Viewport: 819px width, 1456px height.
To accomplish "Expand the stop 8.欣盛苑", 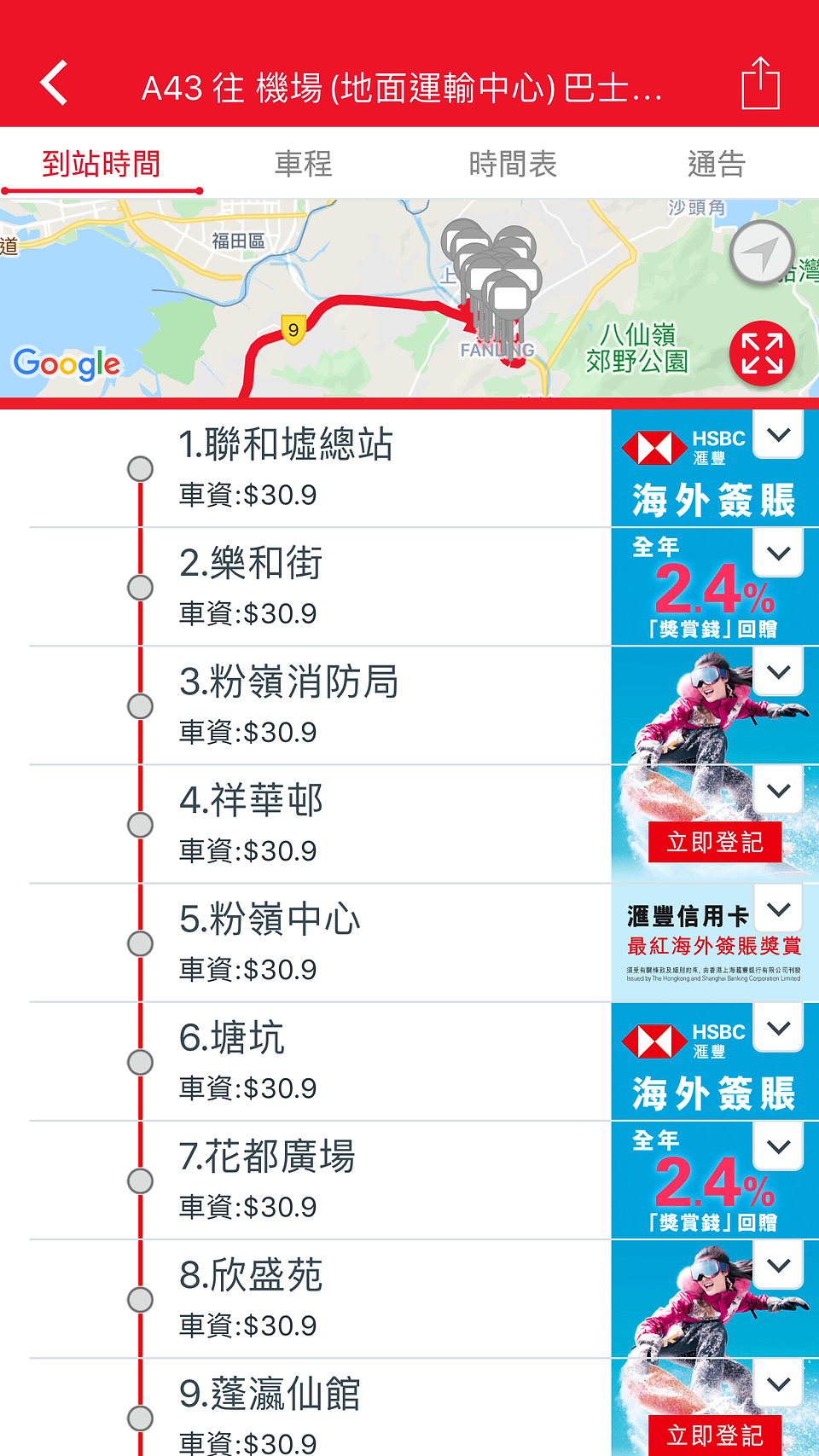I will 779,1264.
